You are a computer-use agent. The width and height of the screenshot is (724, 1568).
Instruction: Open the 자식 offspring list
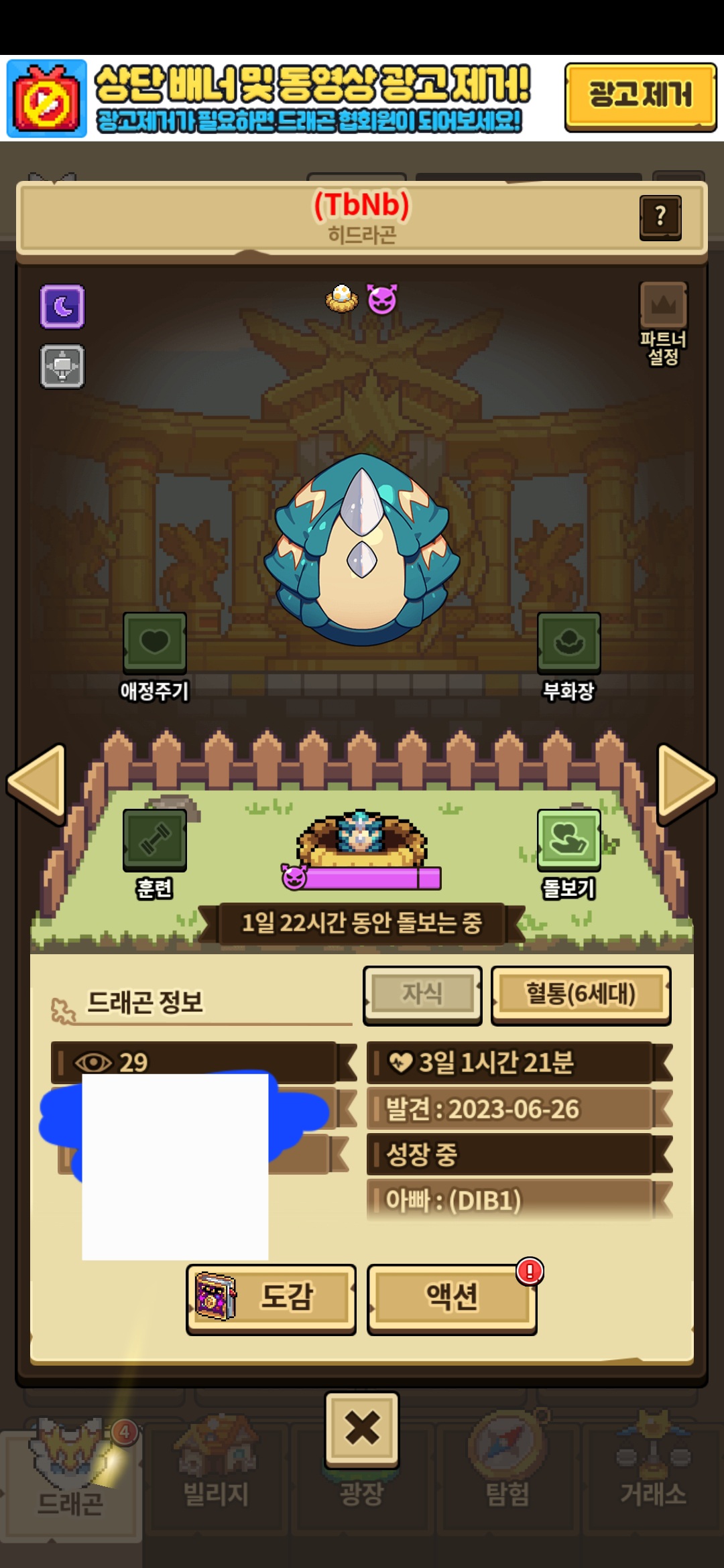[422, 994]
